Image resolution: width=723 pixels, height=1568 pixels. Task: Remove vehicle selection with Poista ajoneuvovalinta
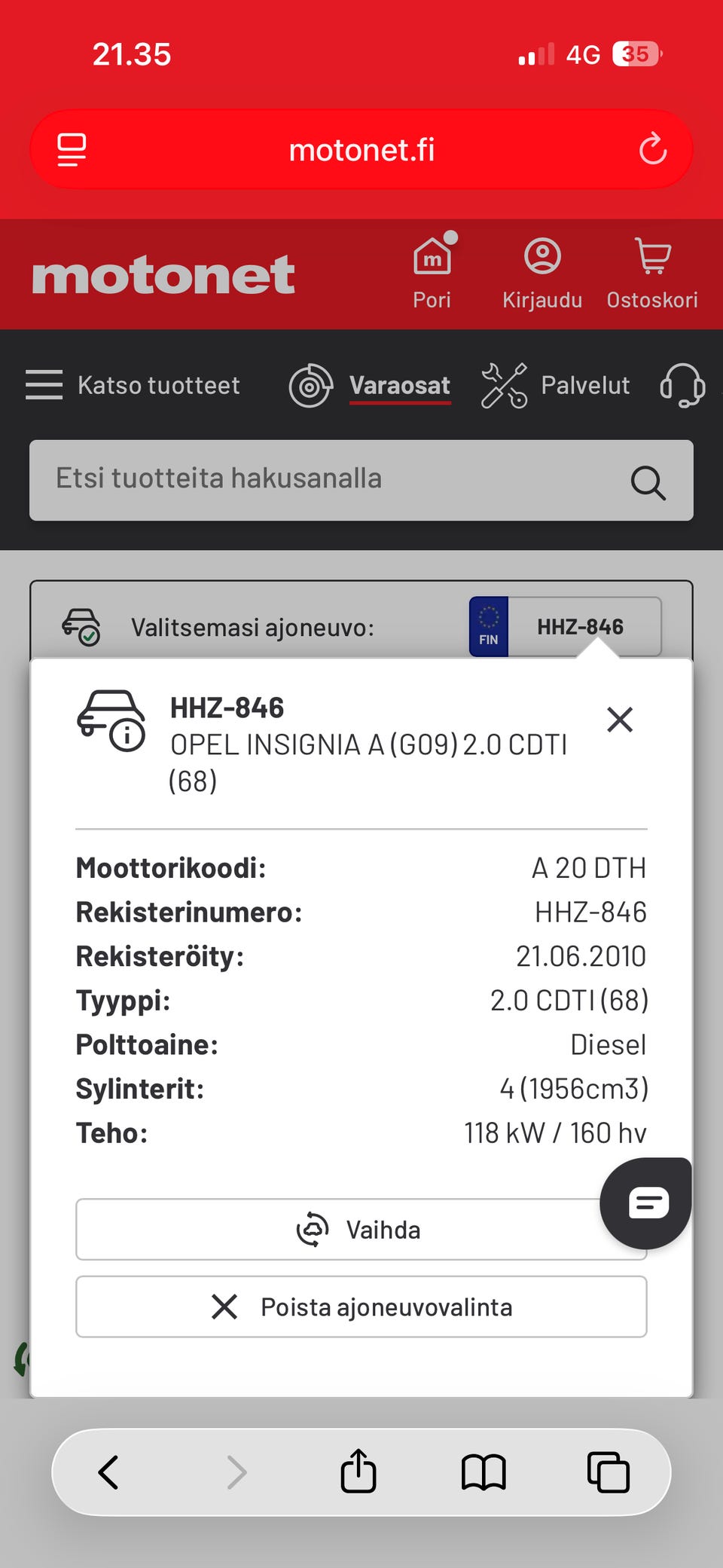361,1307
